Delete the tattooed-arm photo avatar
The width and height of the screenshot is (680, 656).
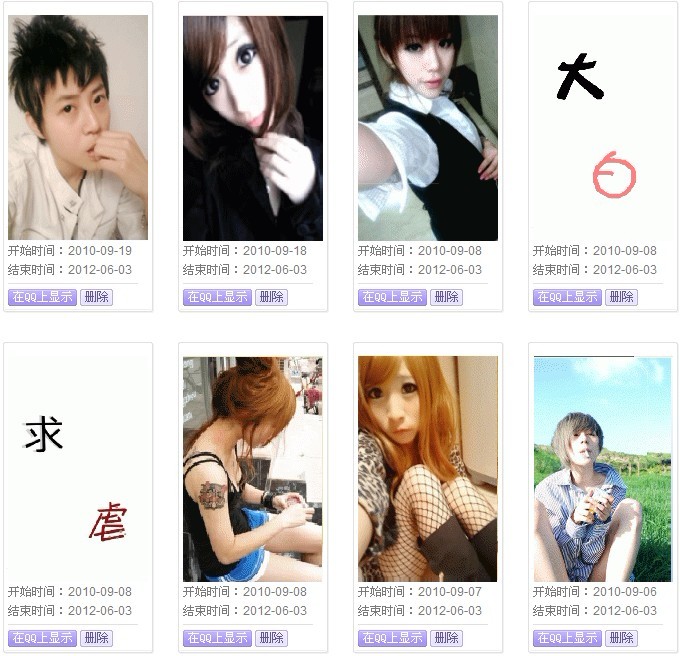[271, 638]
